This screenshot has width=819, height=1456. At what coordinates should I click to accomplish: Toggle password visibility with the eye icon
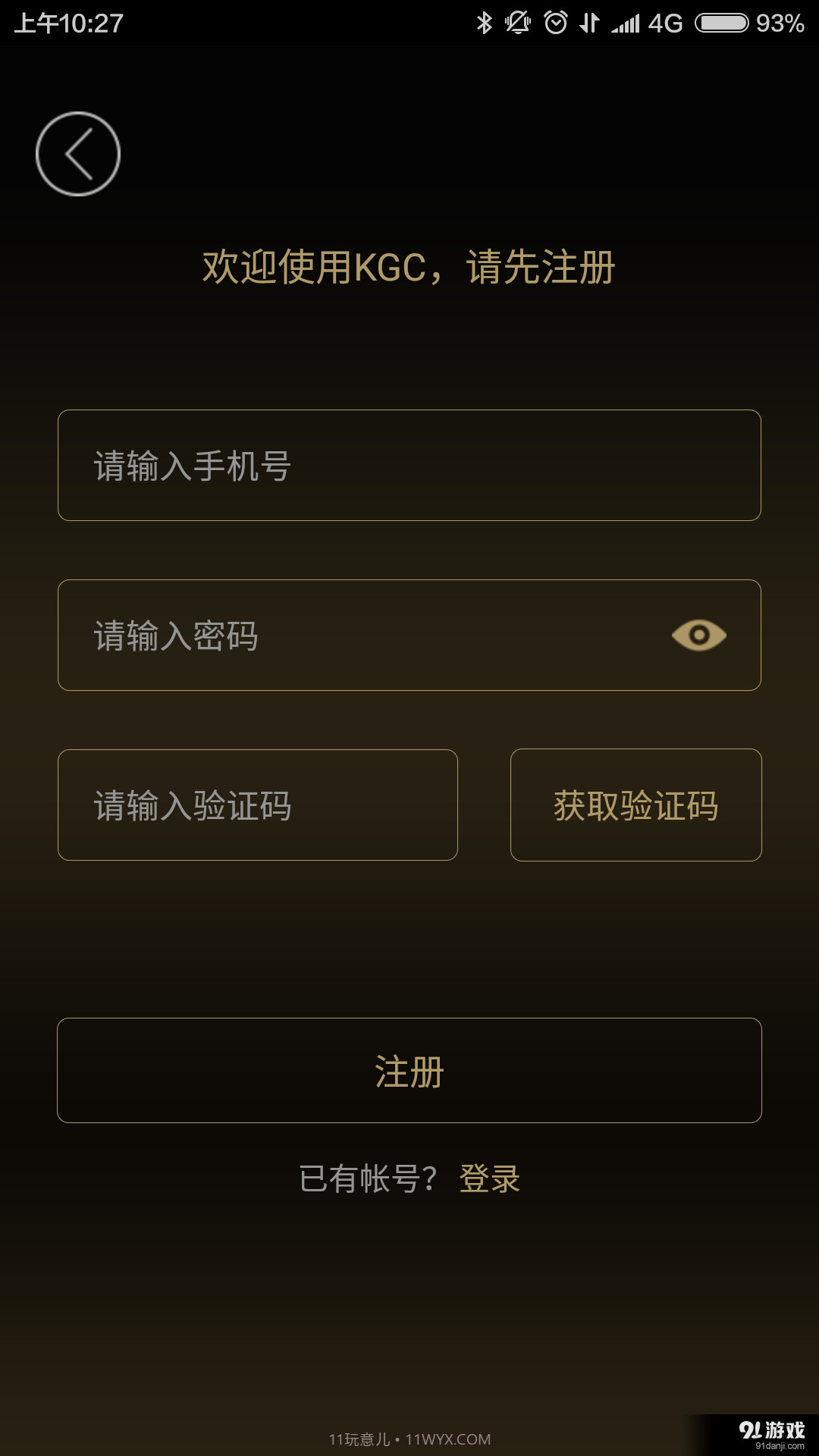699,635
